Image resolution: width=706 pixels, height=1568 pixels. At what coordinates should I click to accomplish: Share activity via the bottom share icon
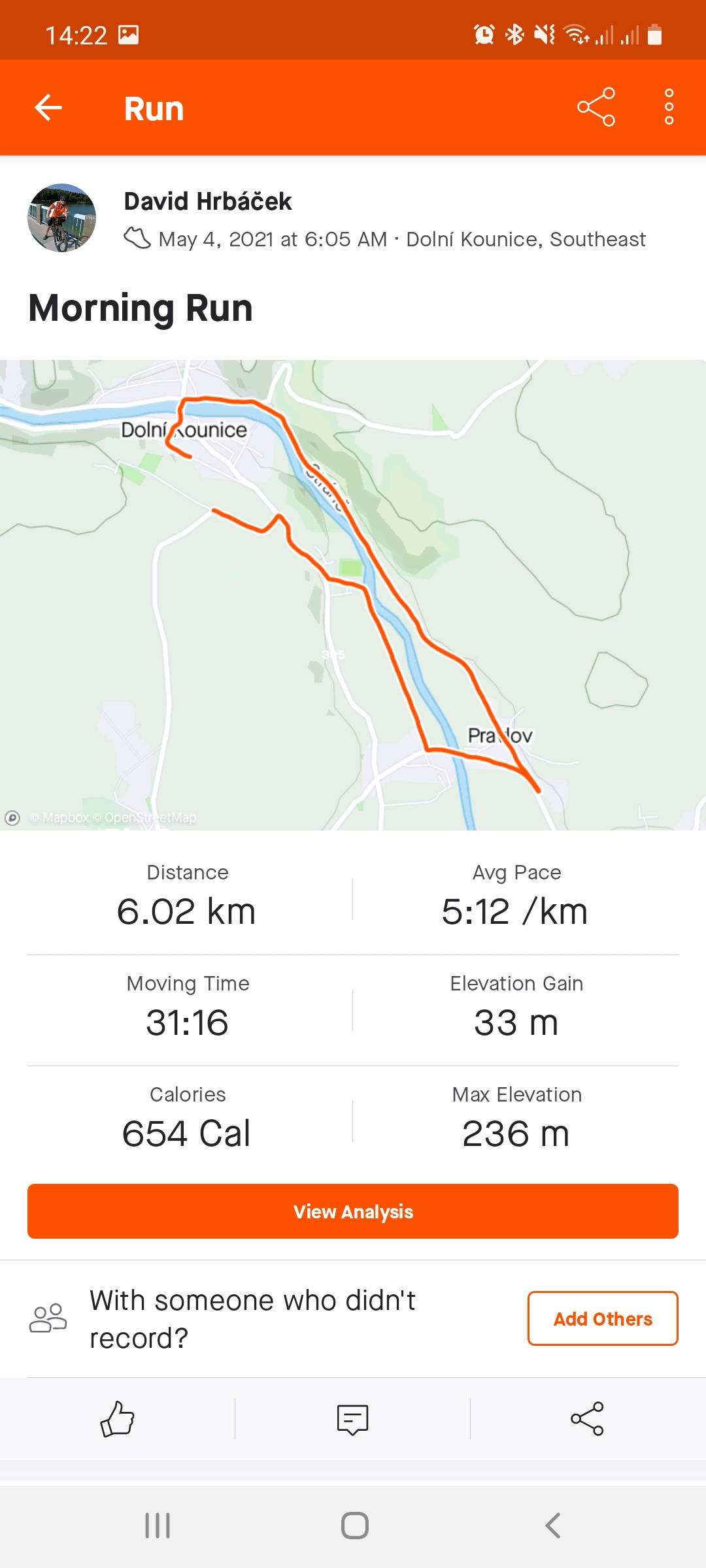[587, 1419]
